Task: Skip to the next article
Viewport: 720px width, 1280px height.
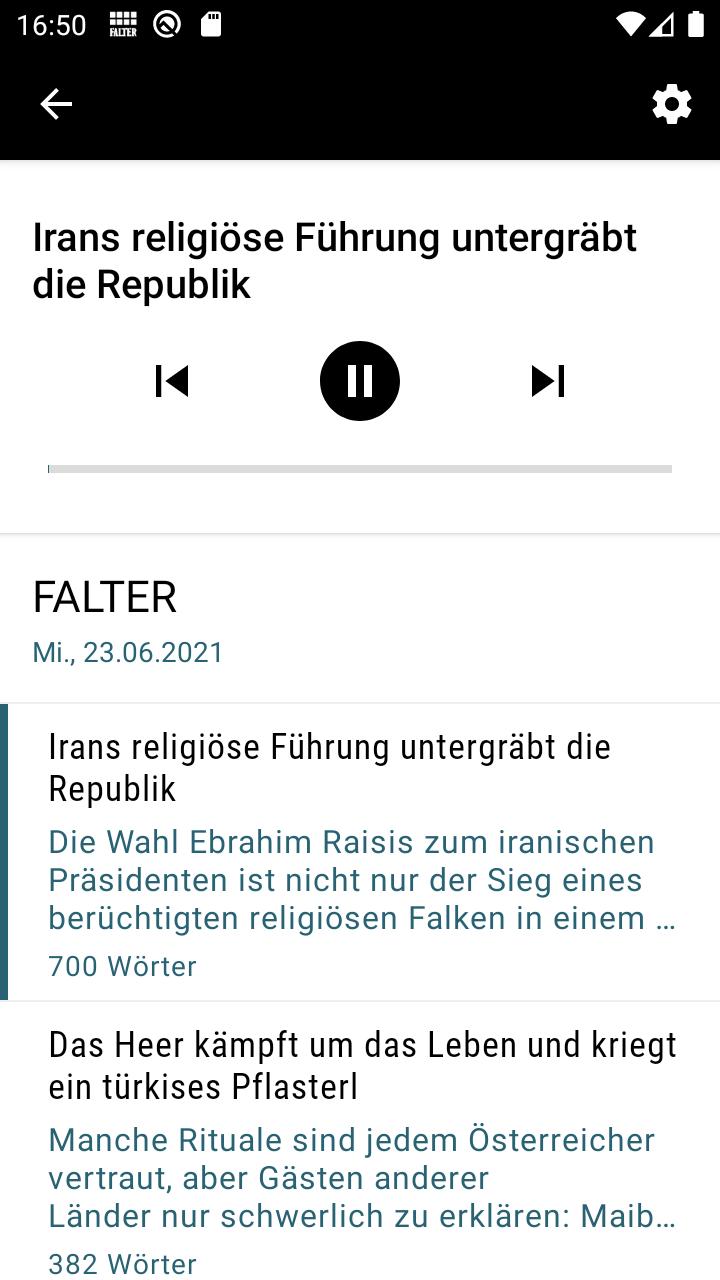Action: coord(548,381)
